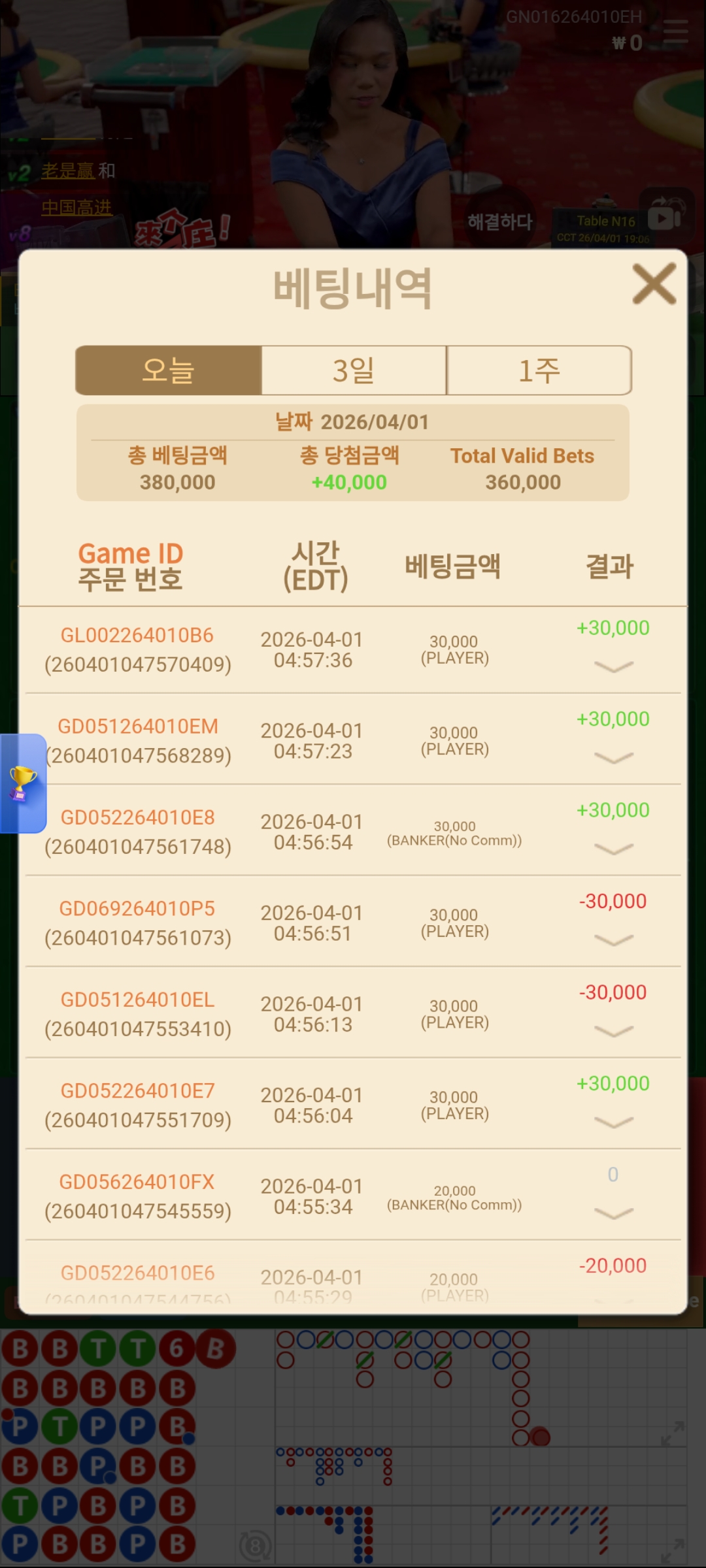The width and height of the screenshot is (706, 1568).
Task: Select the 오늘 tab
Action: coord(169,370)
